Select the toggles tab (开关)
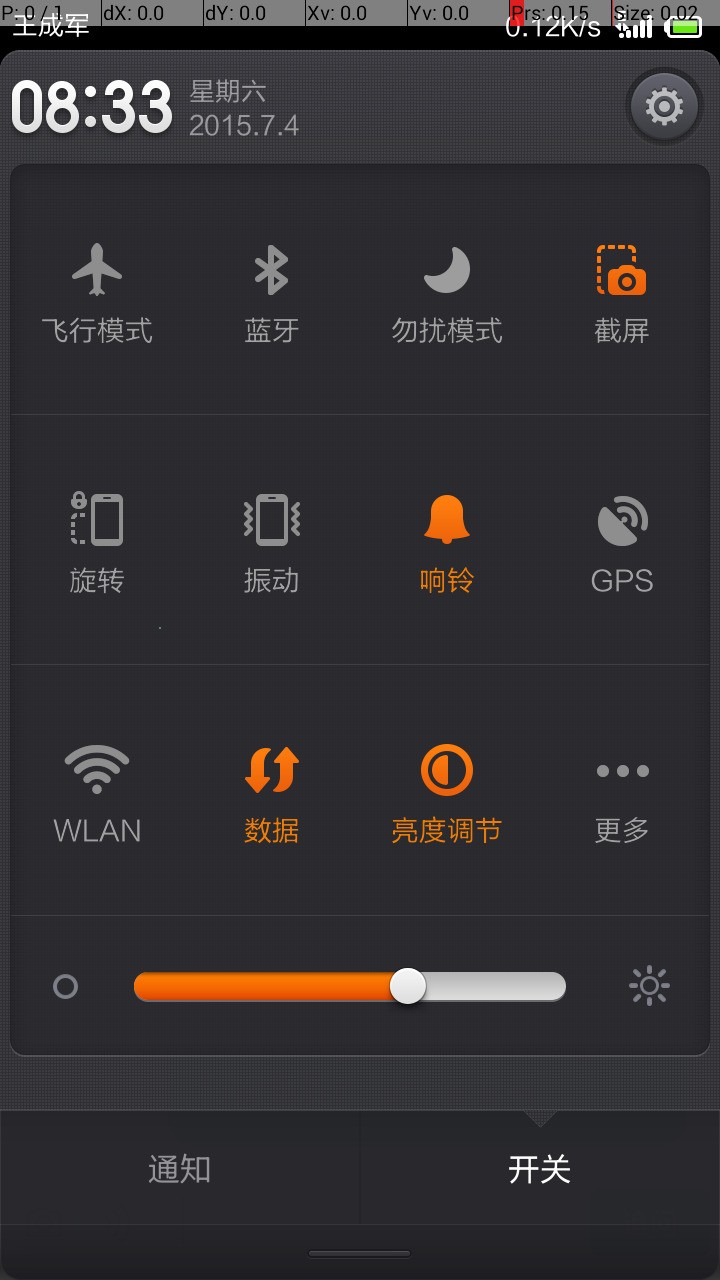The width and height of the screenshot is (720, 1280). click(x=540, y=1168)
